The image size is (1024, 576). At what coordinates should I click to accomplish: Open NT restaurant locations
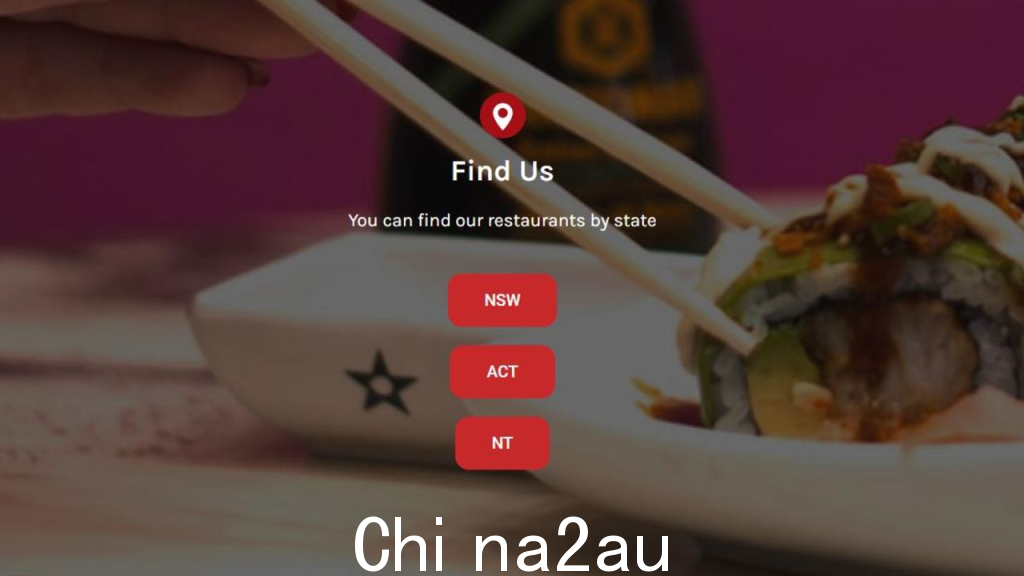coord(502,443)
